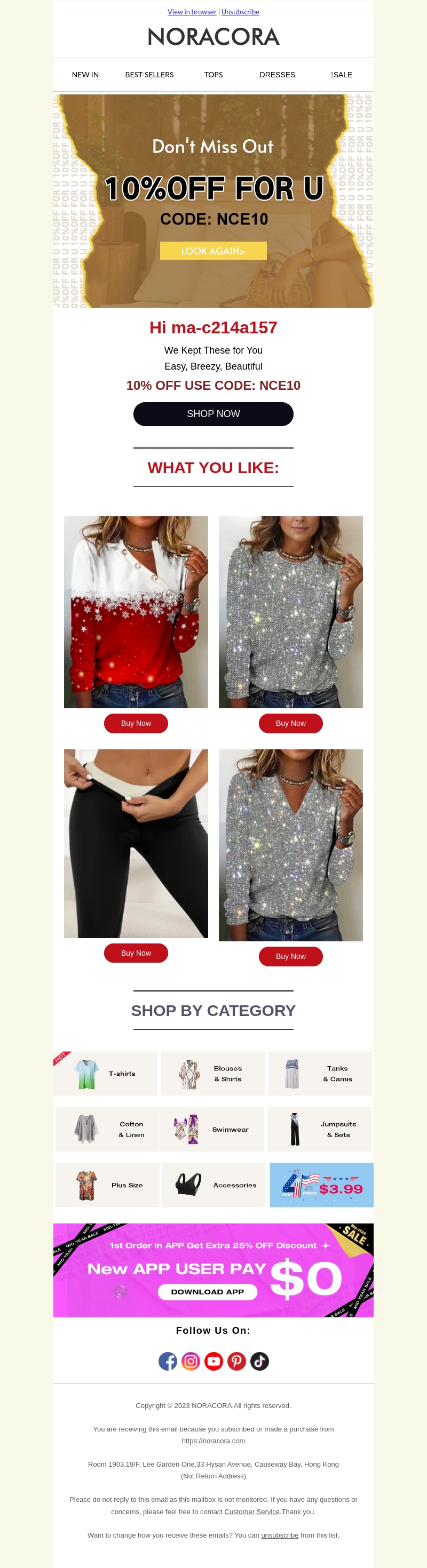This screenshot has width=427, height=1568.
Task: Tap the SHOP NOW button
Action: 213,414
